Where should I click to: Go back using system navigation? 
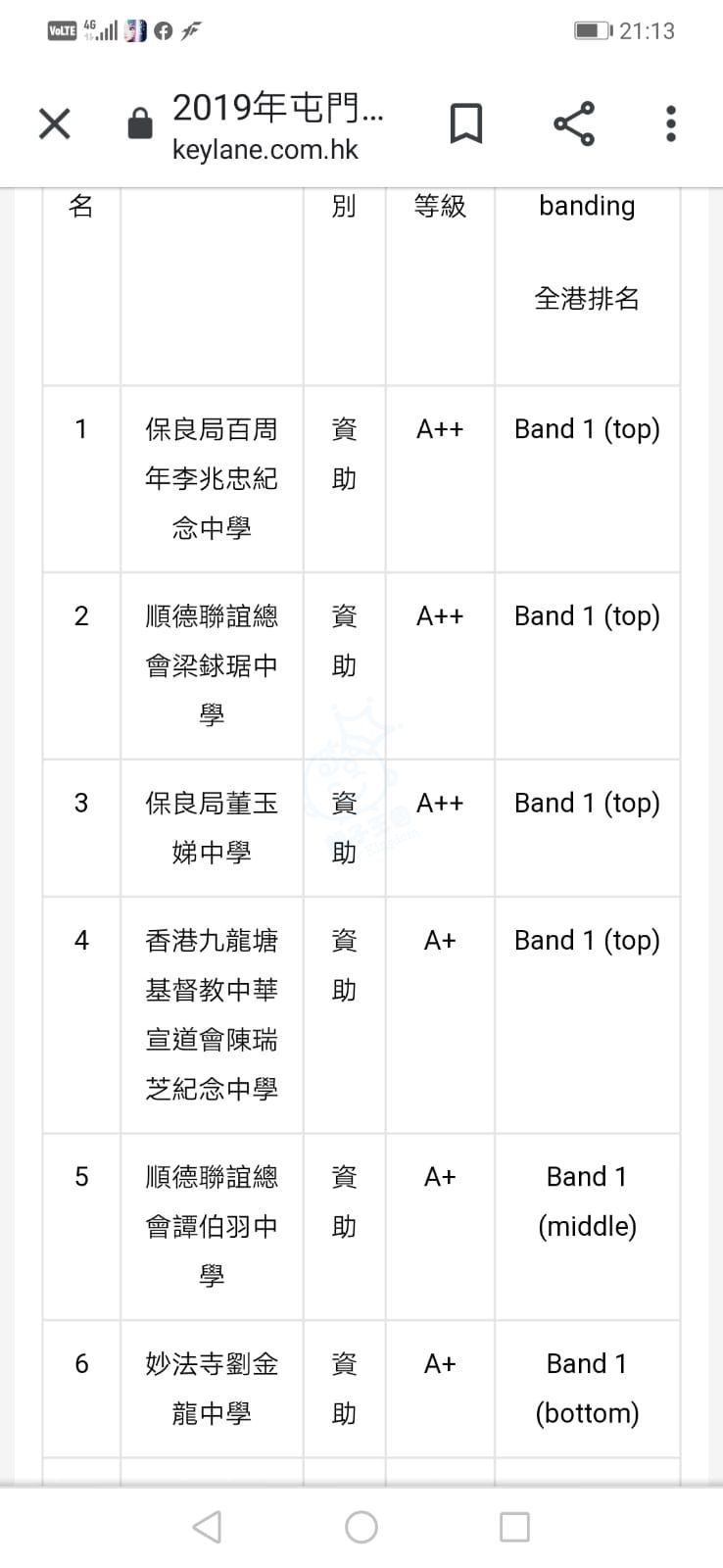[207, 1526]
